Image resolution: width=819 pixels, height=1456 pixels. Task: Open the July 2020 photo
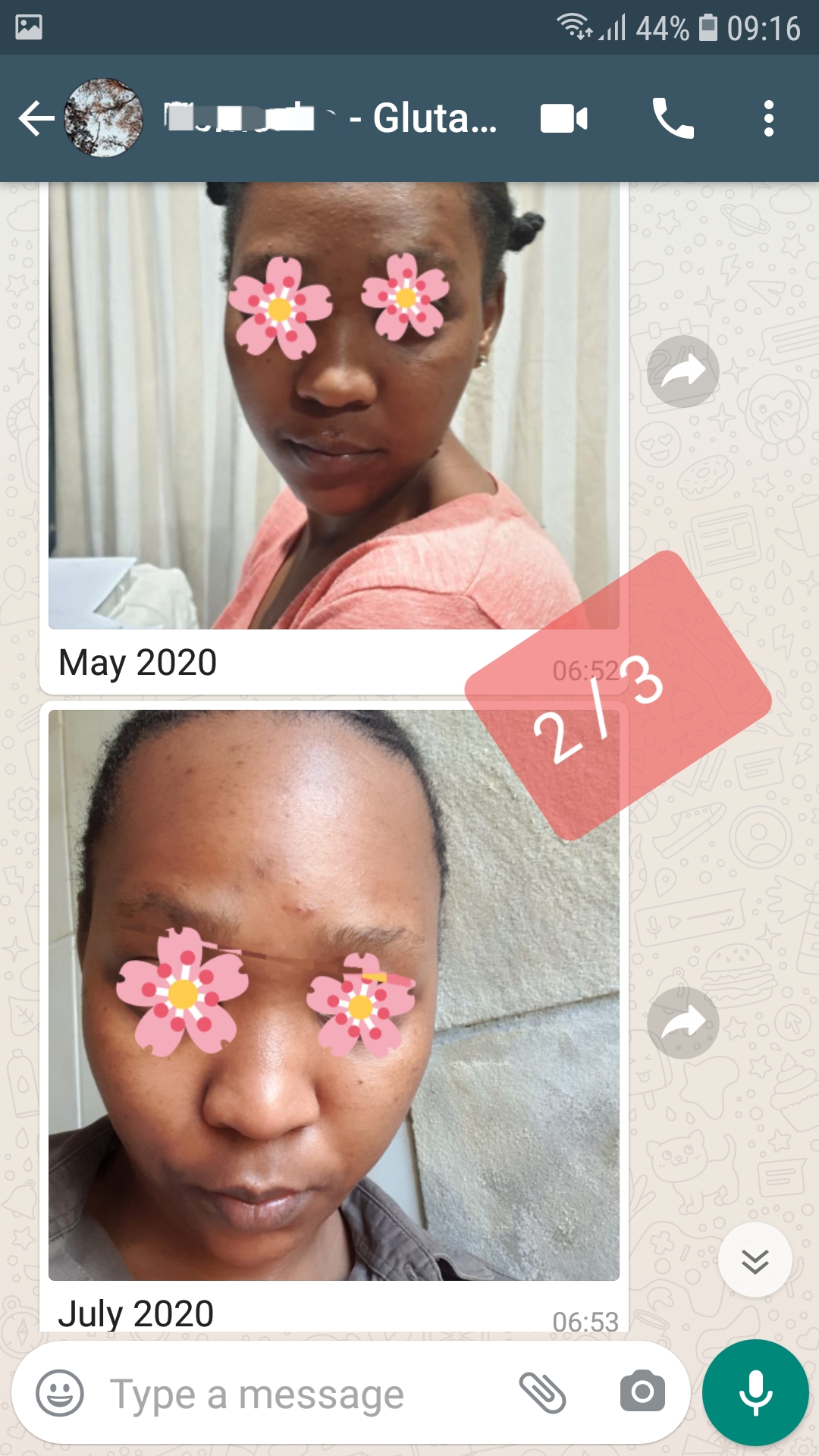tap(334, 995)
